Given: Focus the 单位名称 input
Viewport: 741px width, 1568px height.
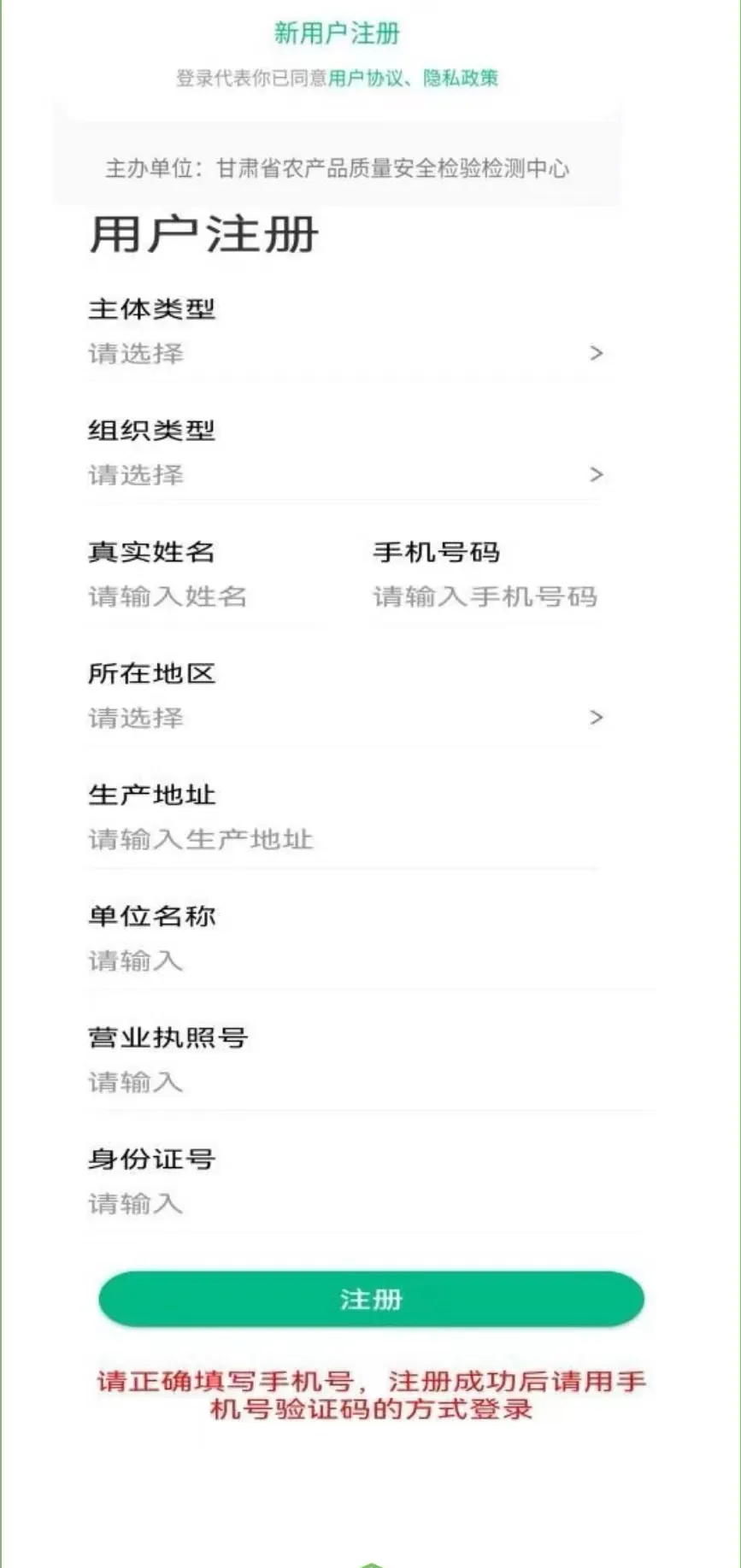Looking at the screenshot, I should click(x=368, y=961).
